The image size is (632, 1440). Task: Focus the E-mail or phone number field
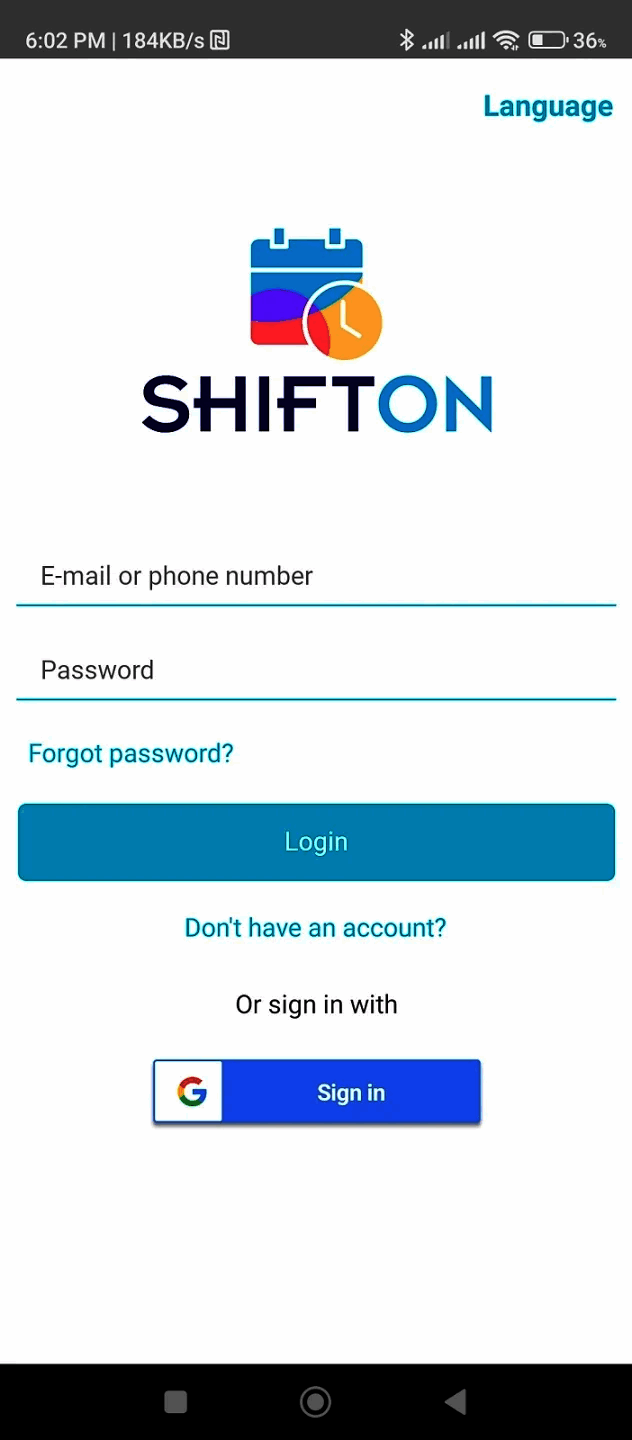(x=315, y=577)
